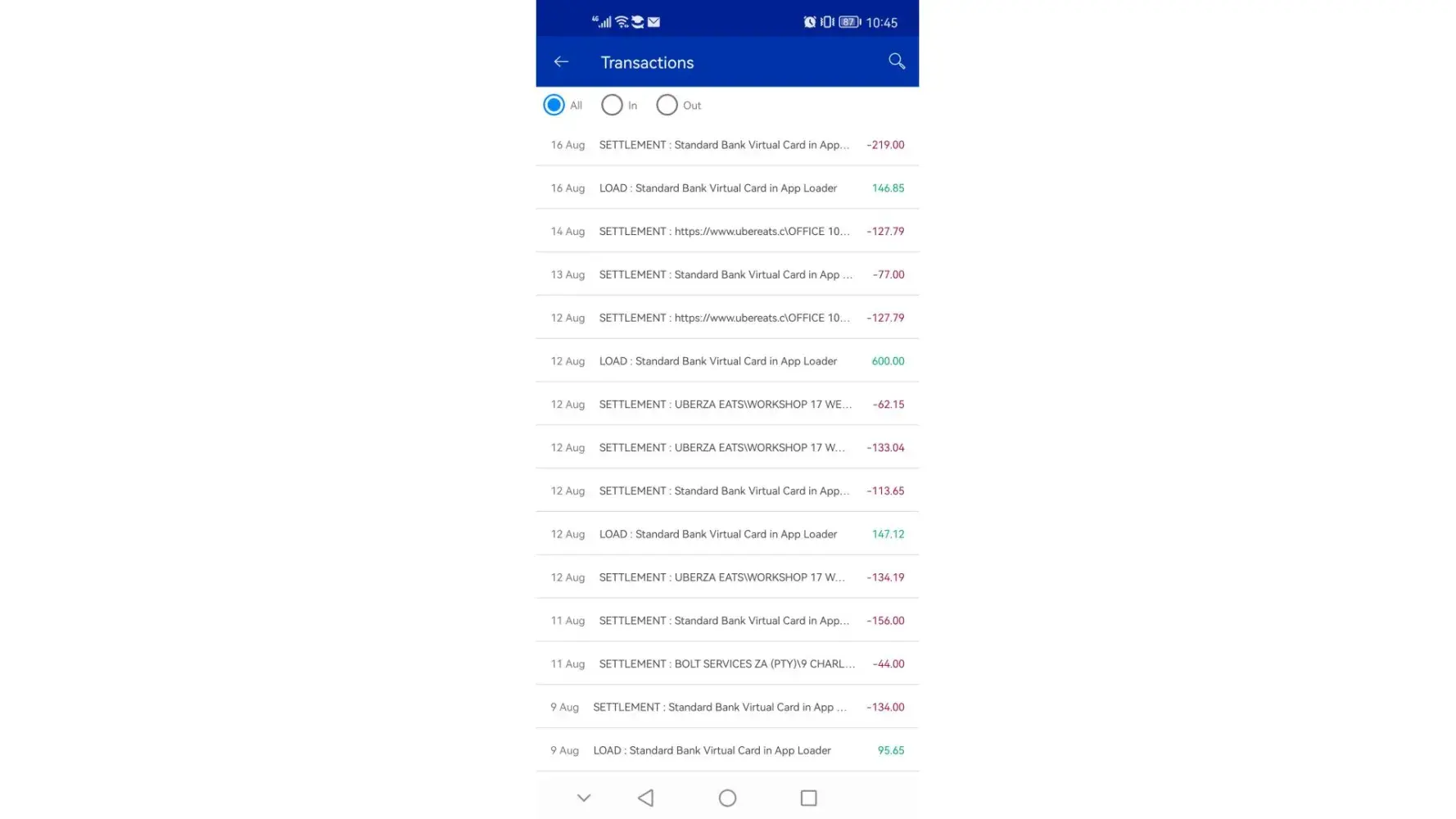Viewport: 1456px width, 819px height.
Task: Open recent apps from navigation bar
Action: pos(808,798)
